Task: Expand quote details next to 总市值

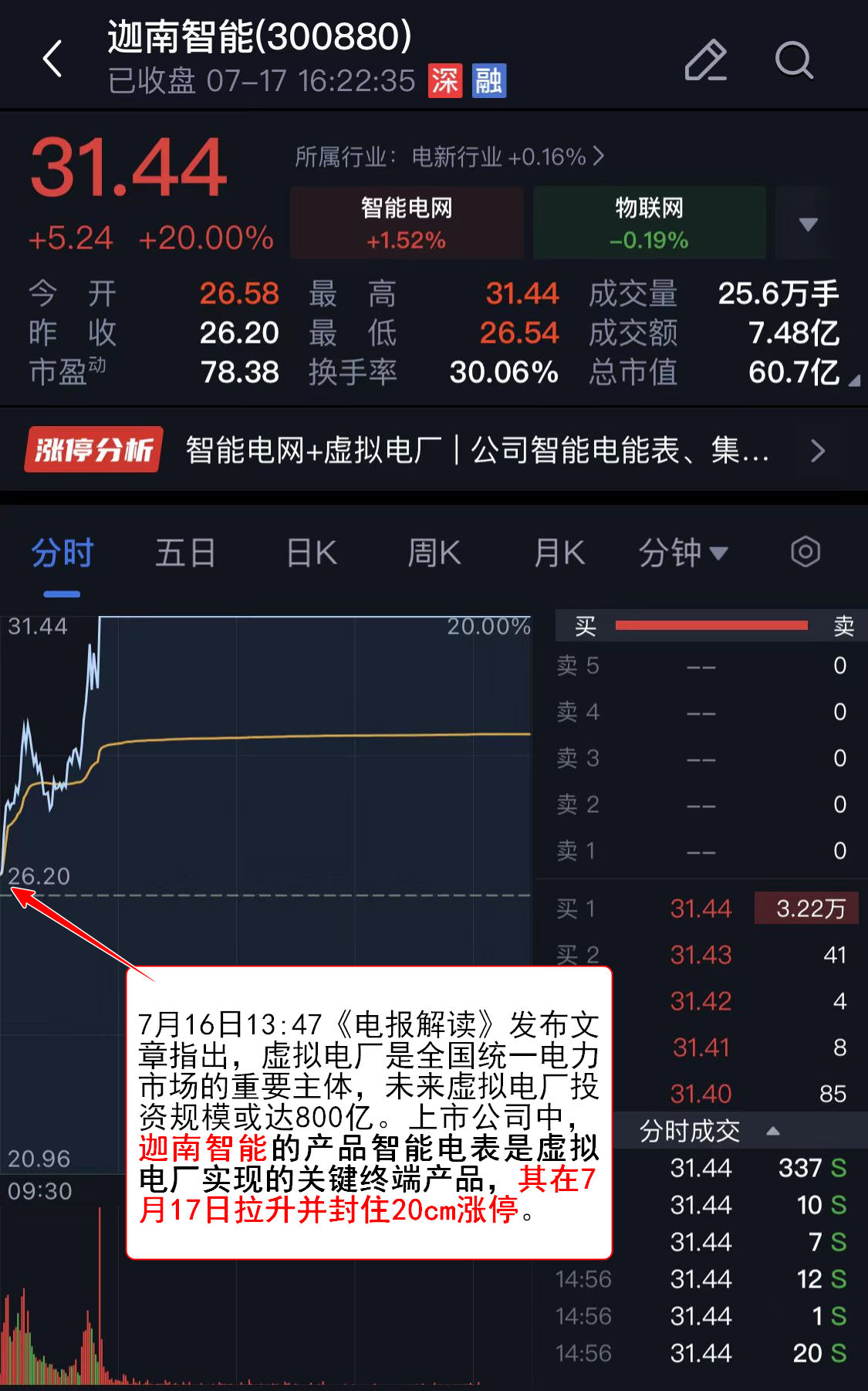Action: click(853, 381)
